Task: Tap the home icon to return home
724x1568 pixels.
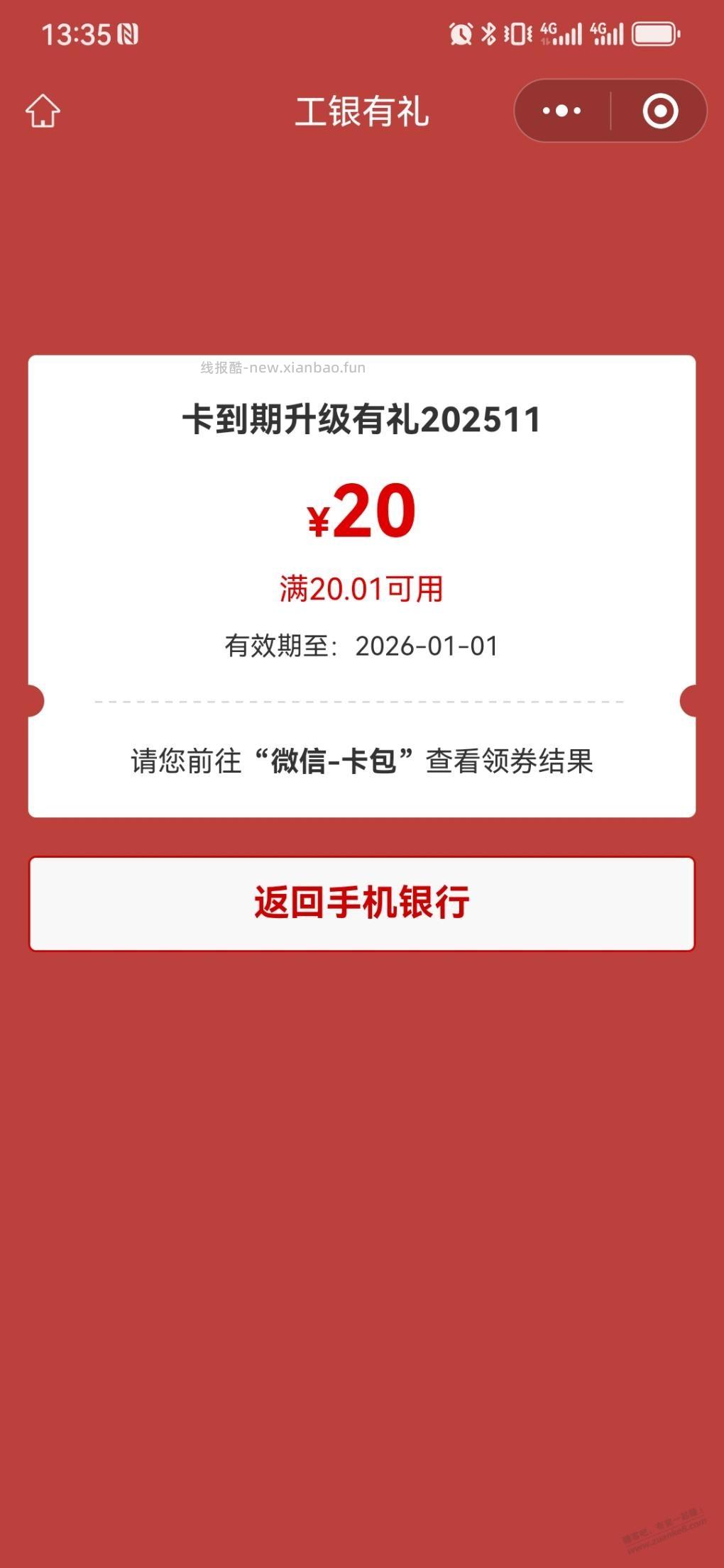Action: (43, 111)
